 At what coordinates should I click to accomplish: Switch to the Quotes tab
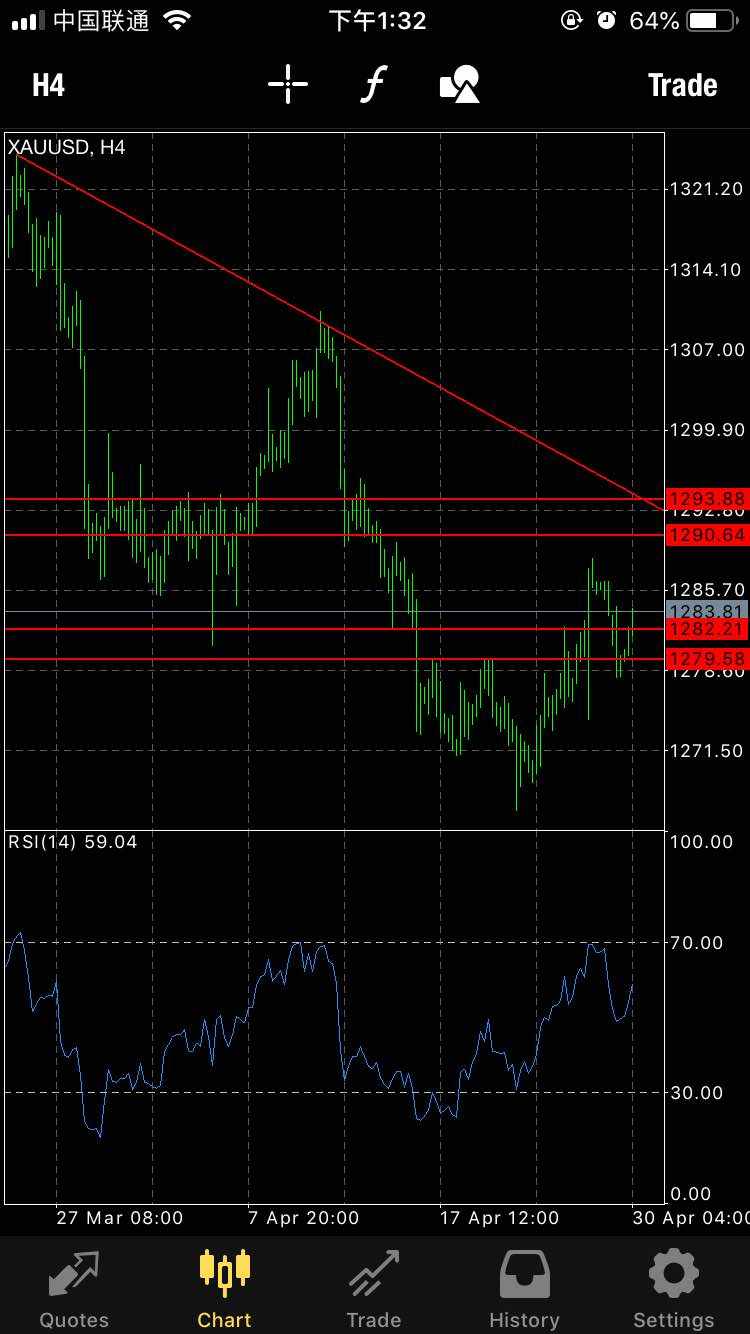pyautogui.click(x=74, y=1289)
